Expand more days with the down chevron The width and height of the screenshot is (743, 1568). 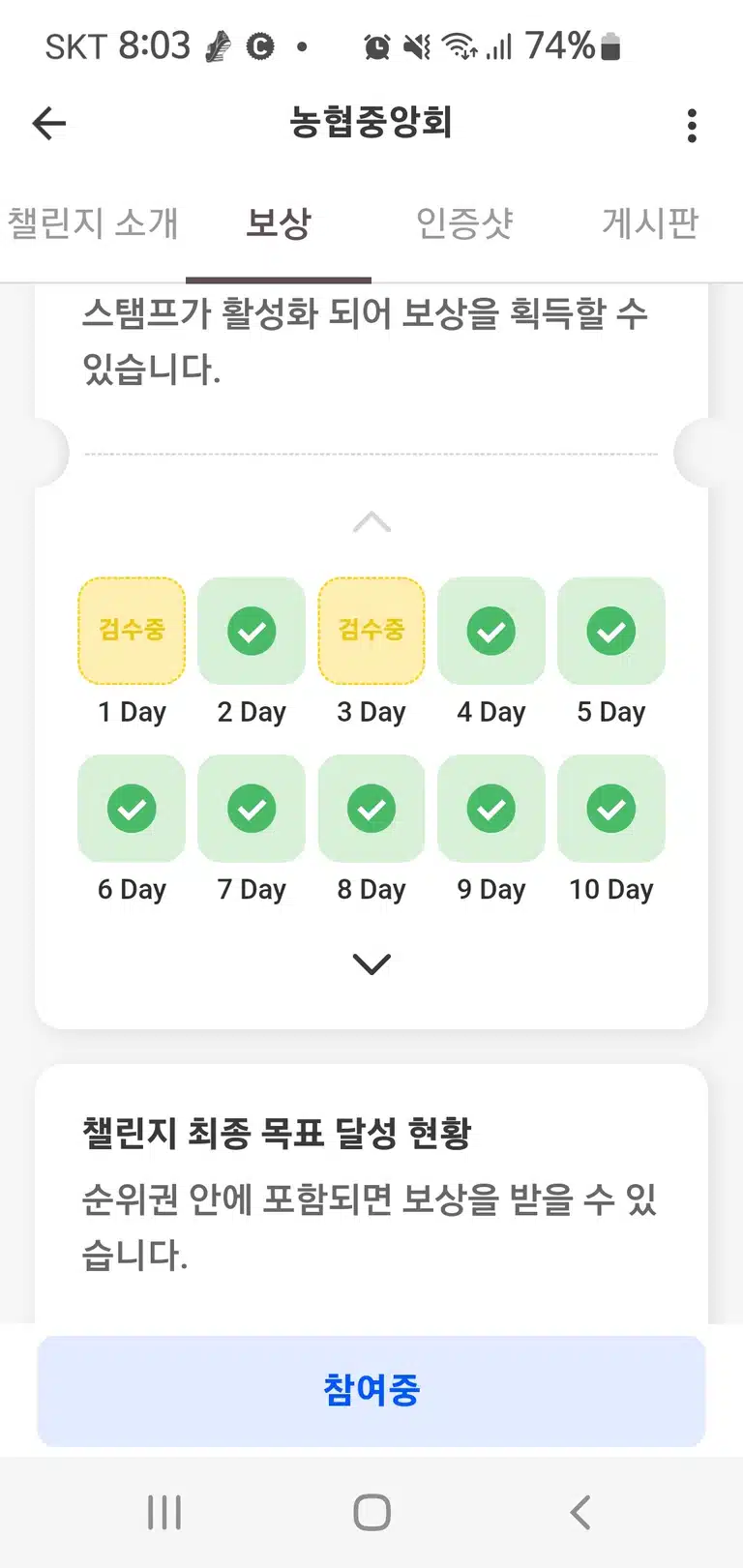tap(371, 963)
